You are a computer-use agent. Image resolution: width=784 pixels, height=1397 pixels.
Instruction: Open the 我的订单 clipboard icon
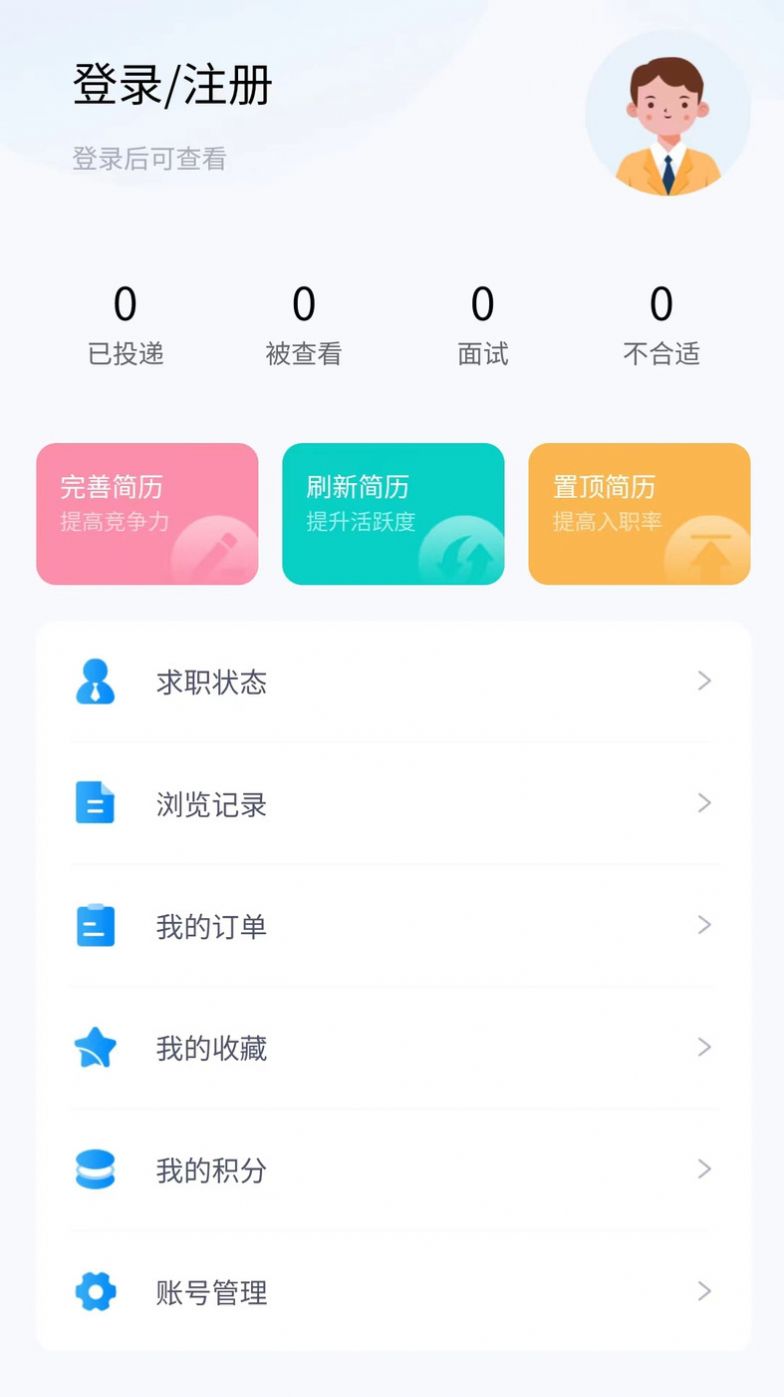(x=94, y=925)
